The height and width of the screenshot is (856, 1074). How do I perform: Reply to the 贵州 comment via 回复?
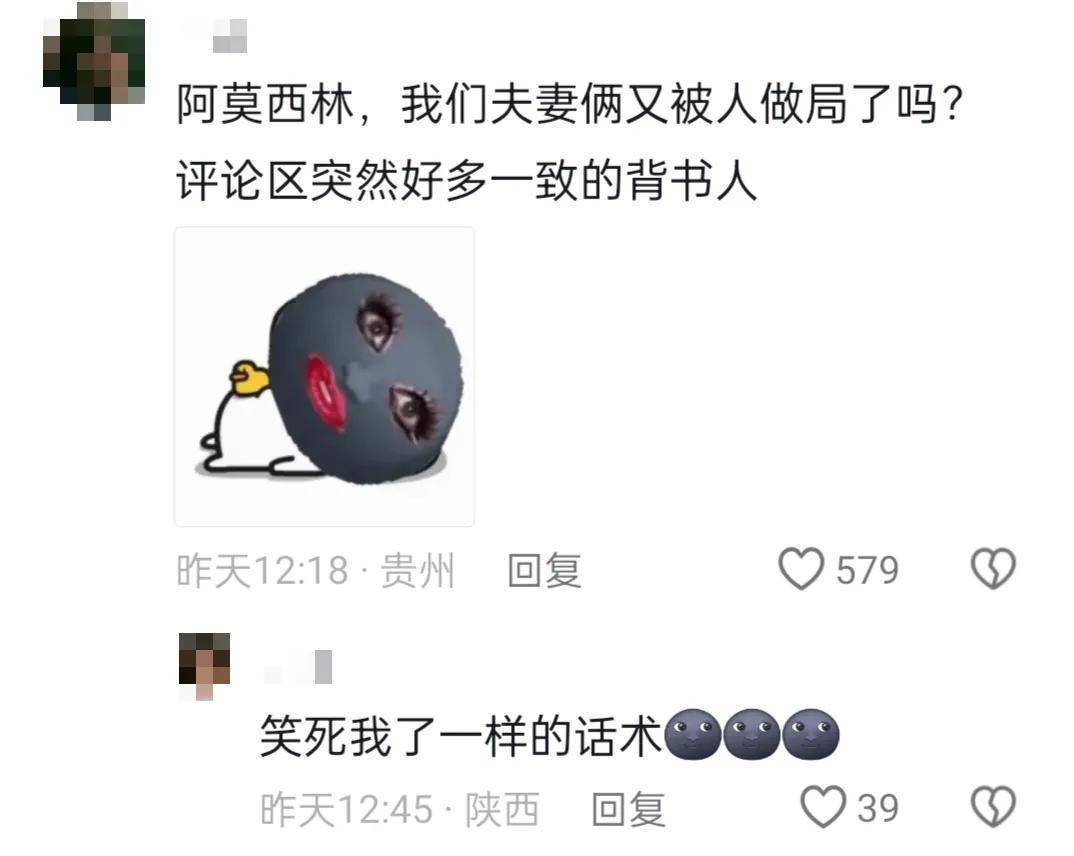[545, 571]
